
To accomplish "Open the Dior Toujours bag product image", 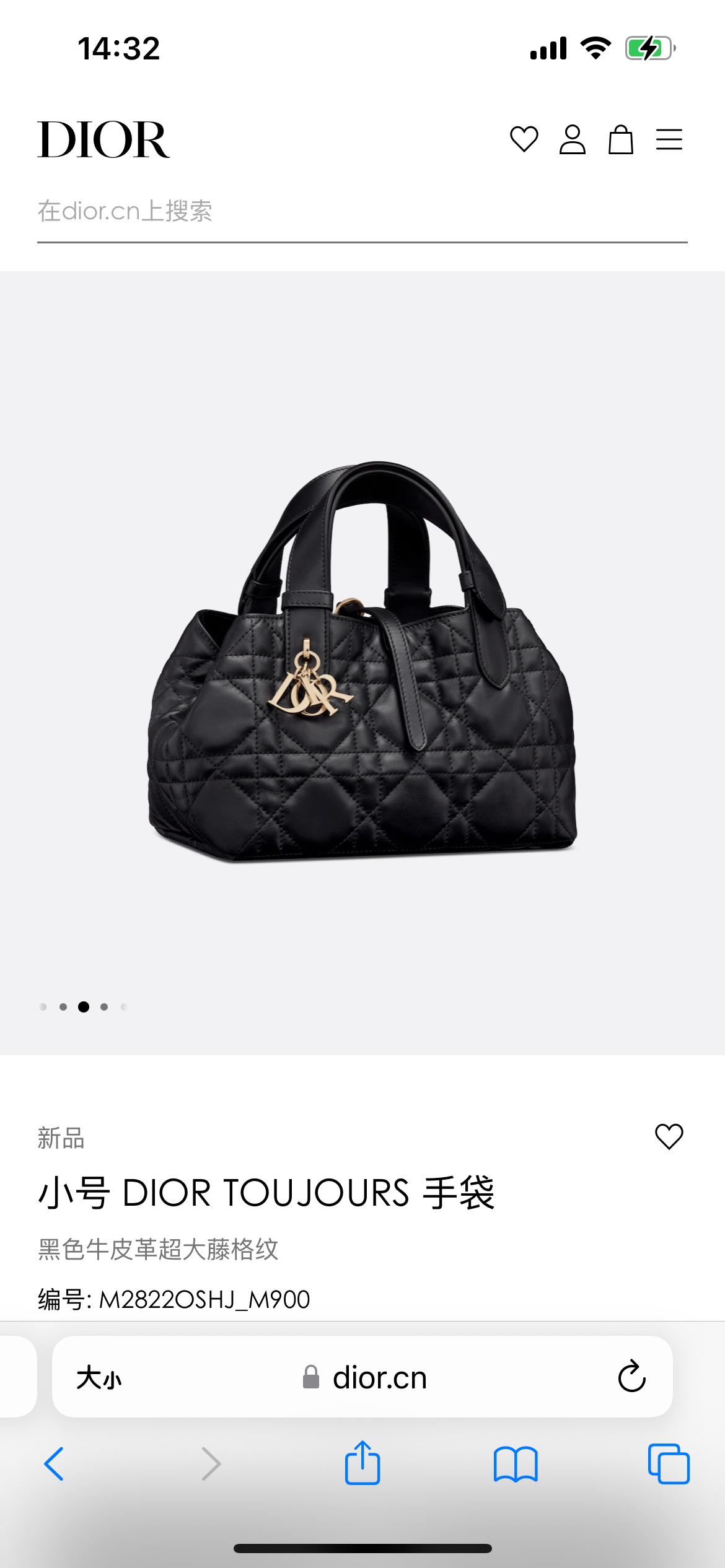I will (362, 663).
